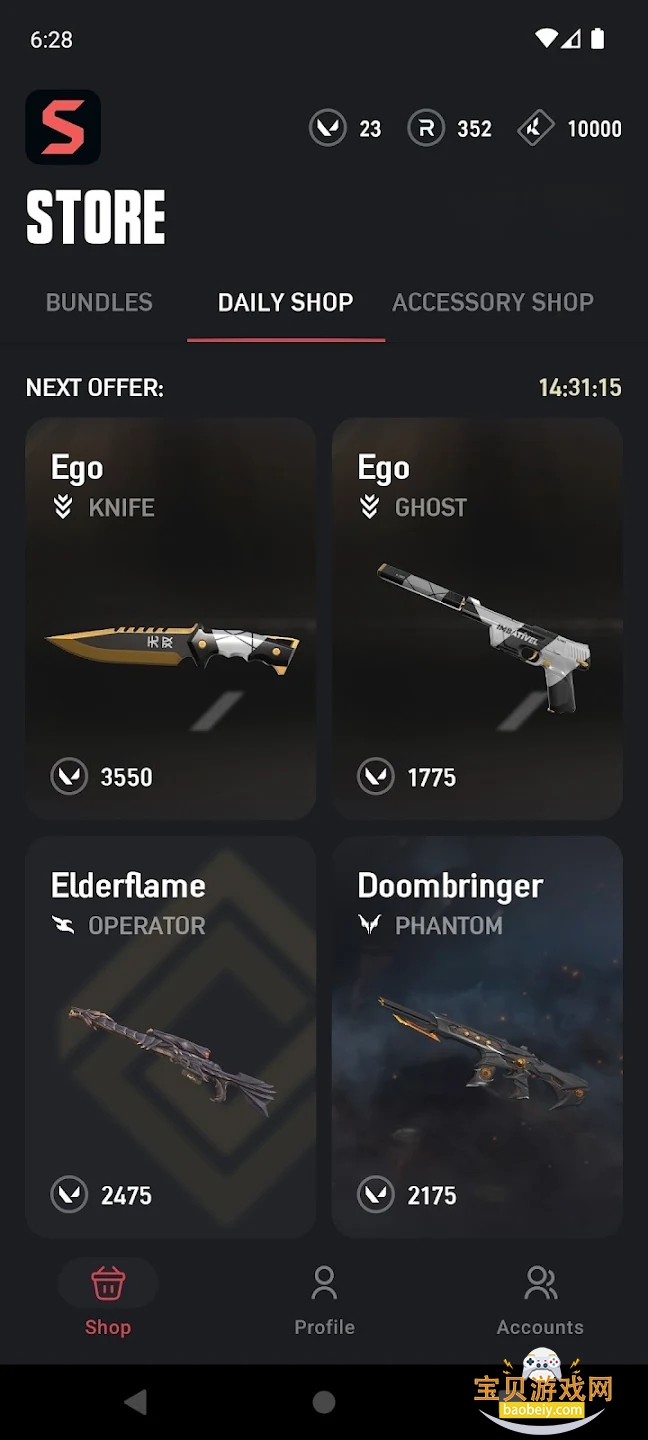Image resolution: width=648 pixels, height=1440 pixels.
Task: Open the Accounts section
Action: [540, 1299]
